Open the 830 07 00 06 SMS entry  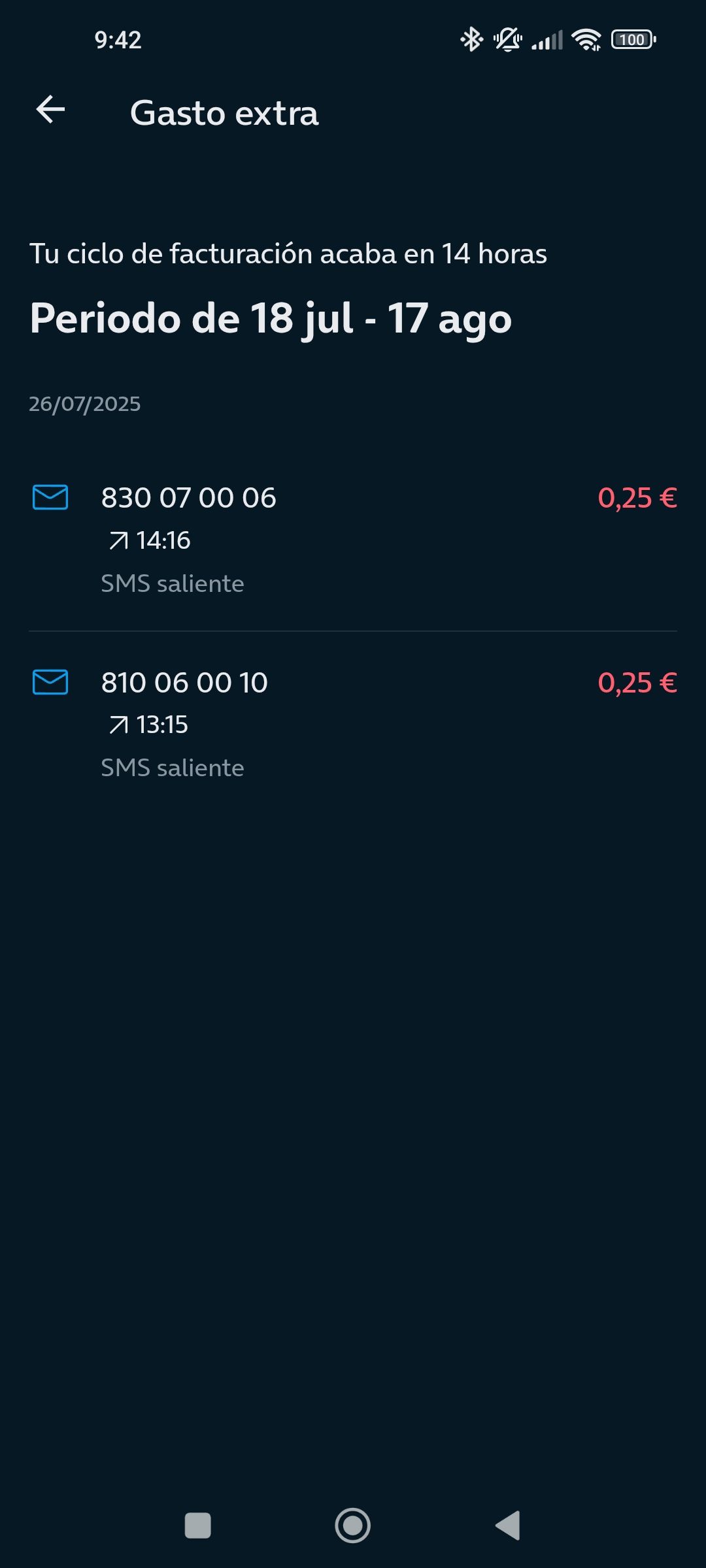[188, 497]
